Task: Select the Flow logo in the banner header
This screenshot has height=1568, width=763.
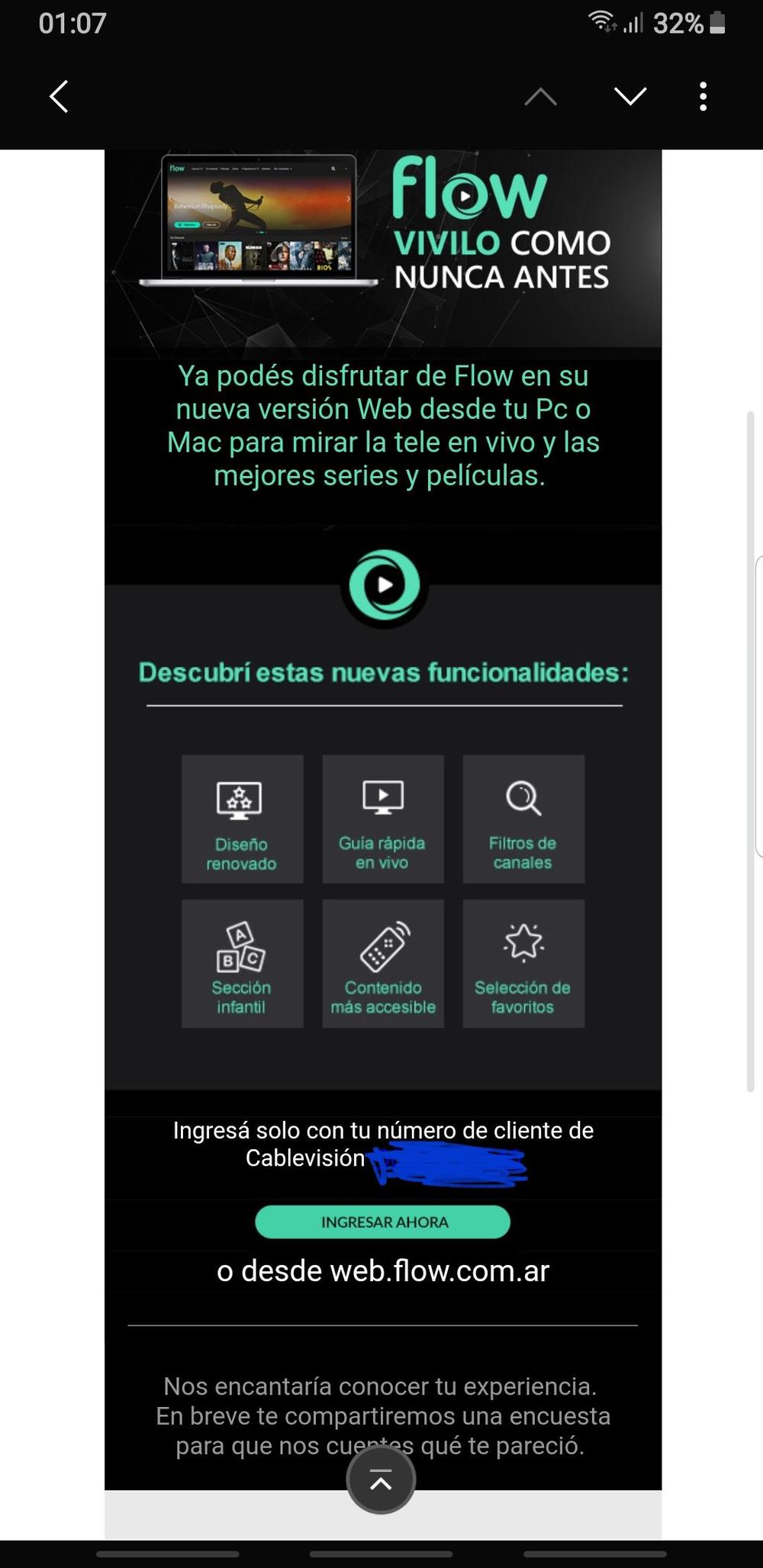Action: (x=470, y=192)
